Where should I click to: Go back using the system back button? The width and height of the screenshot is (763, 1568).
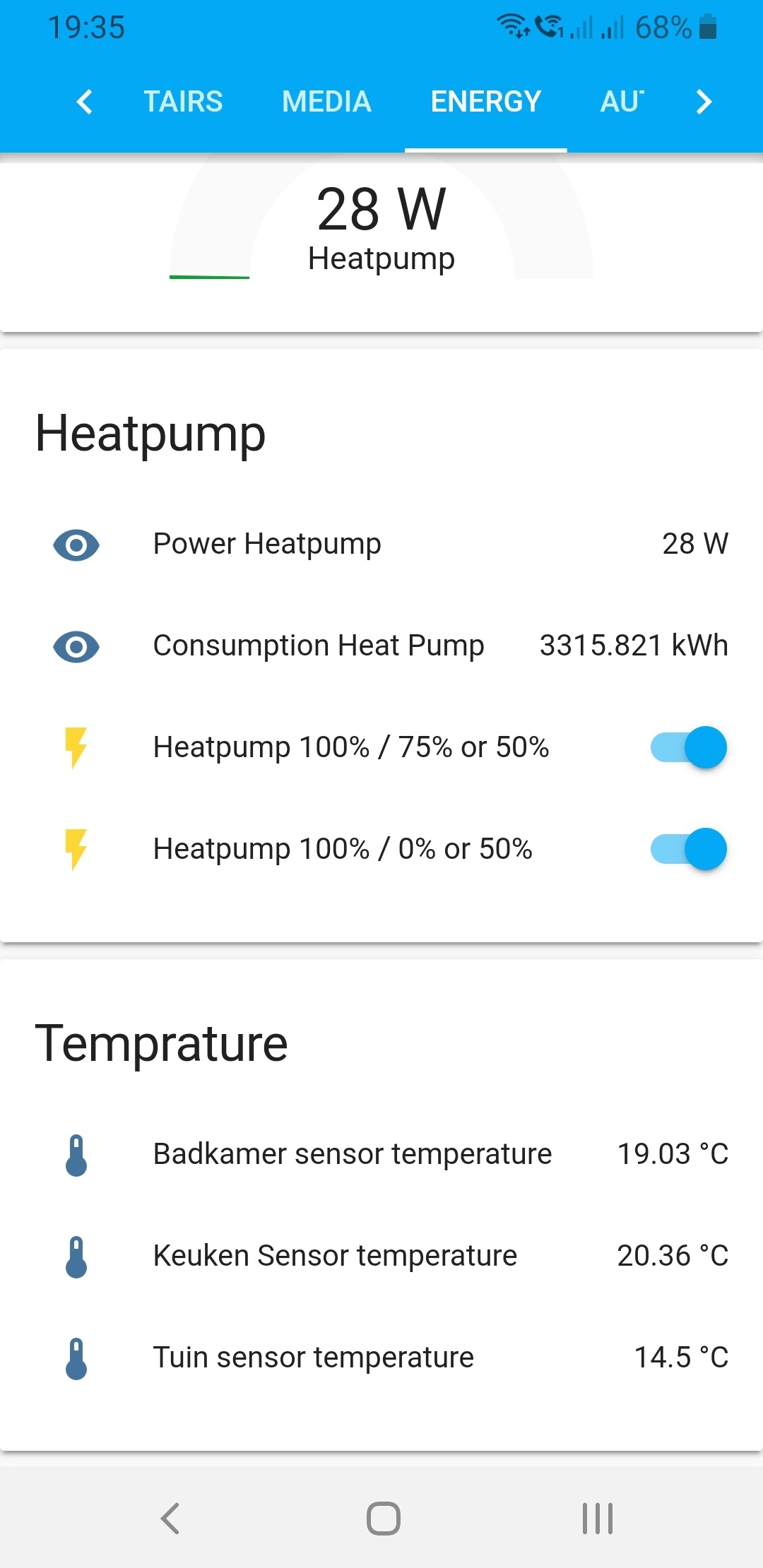pyautogui.click(x=170, y=1519)
